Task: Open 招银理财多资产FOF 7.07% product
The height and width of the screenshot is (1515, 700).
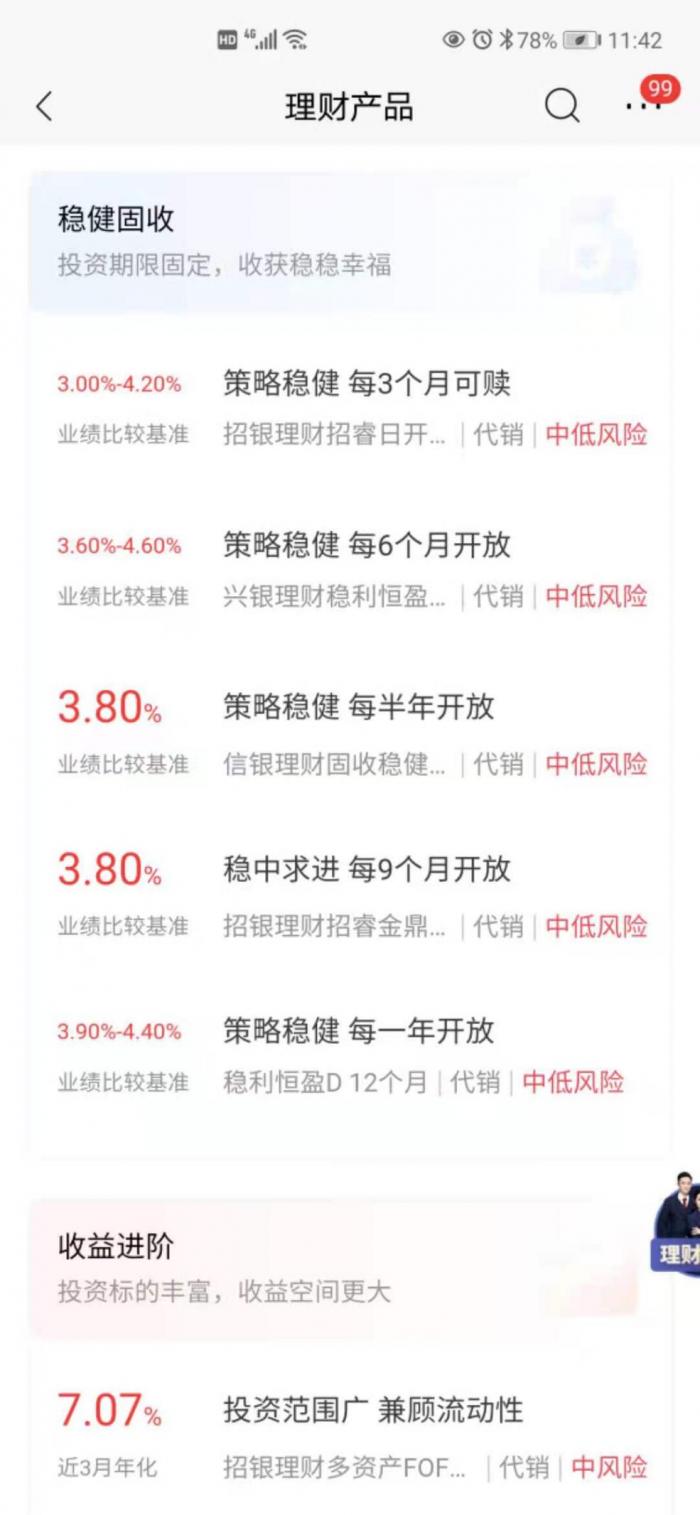Action: tap(350, 1438)
